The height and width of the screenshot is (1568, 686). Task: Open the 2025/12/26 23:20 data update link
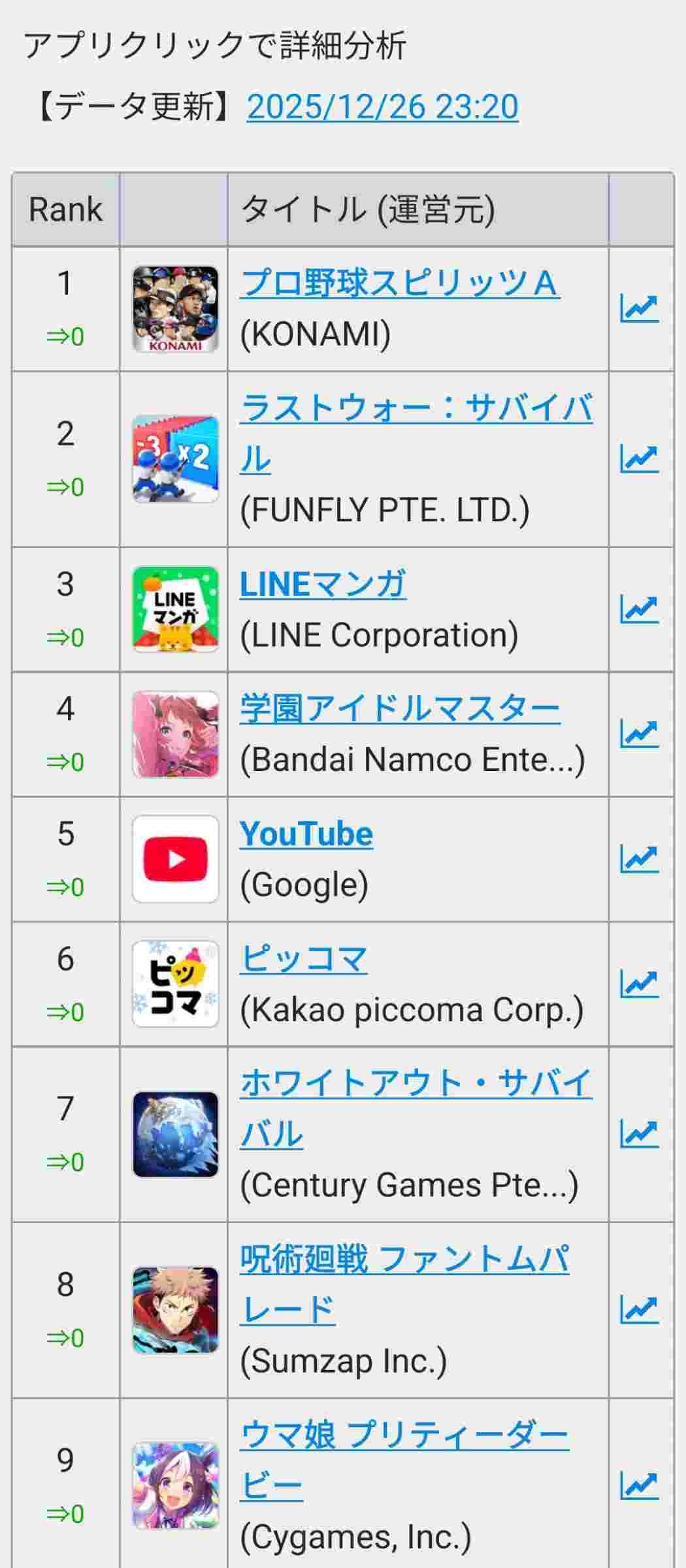click(382, 106)
